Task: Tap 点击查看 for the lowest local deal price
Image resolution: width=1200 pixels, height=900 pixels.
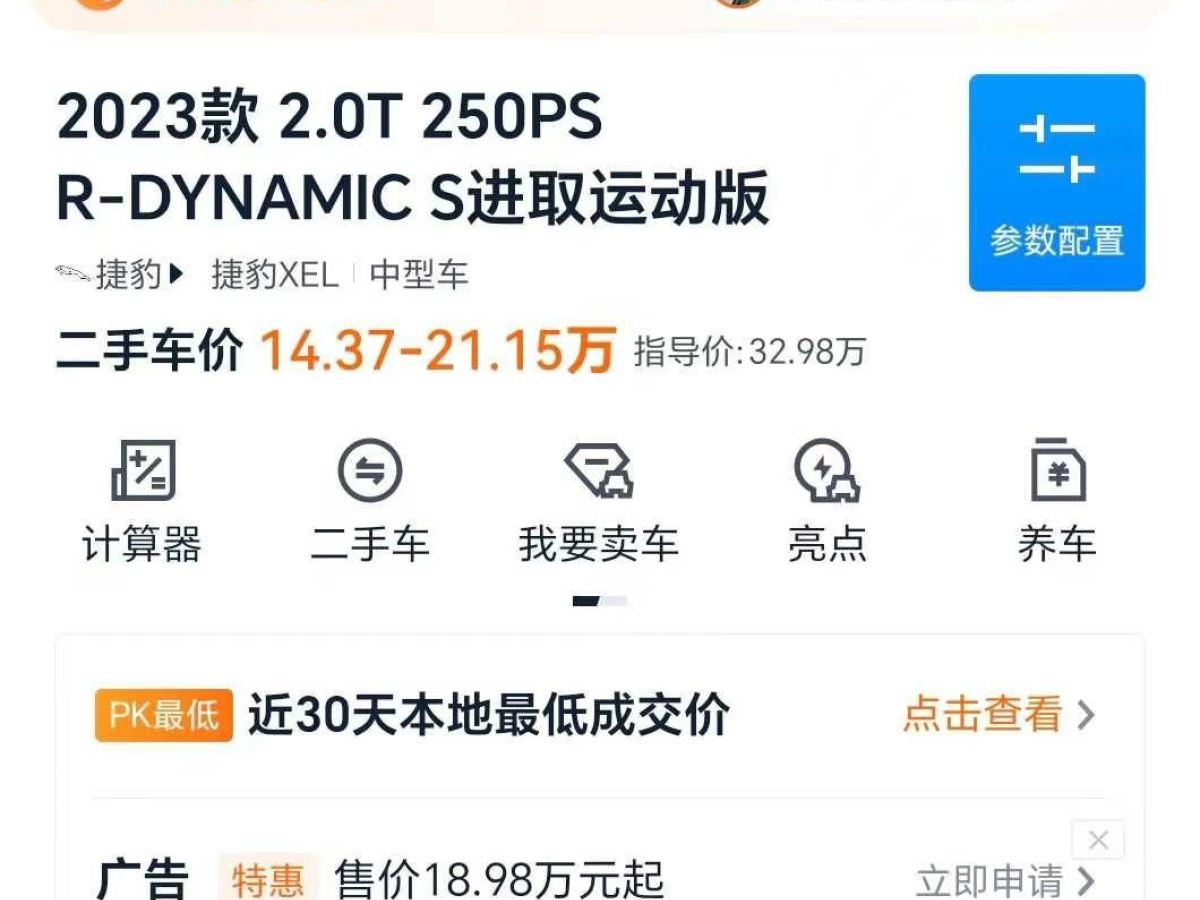Action: (998, 715)
